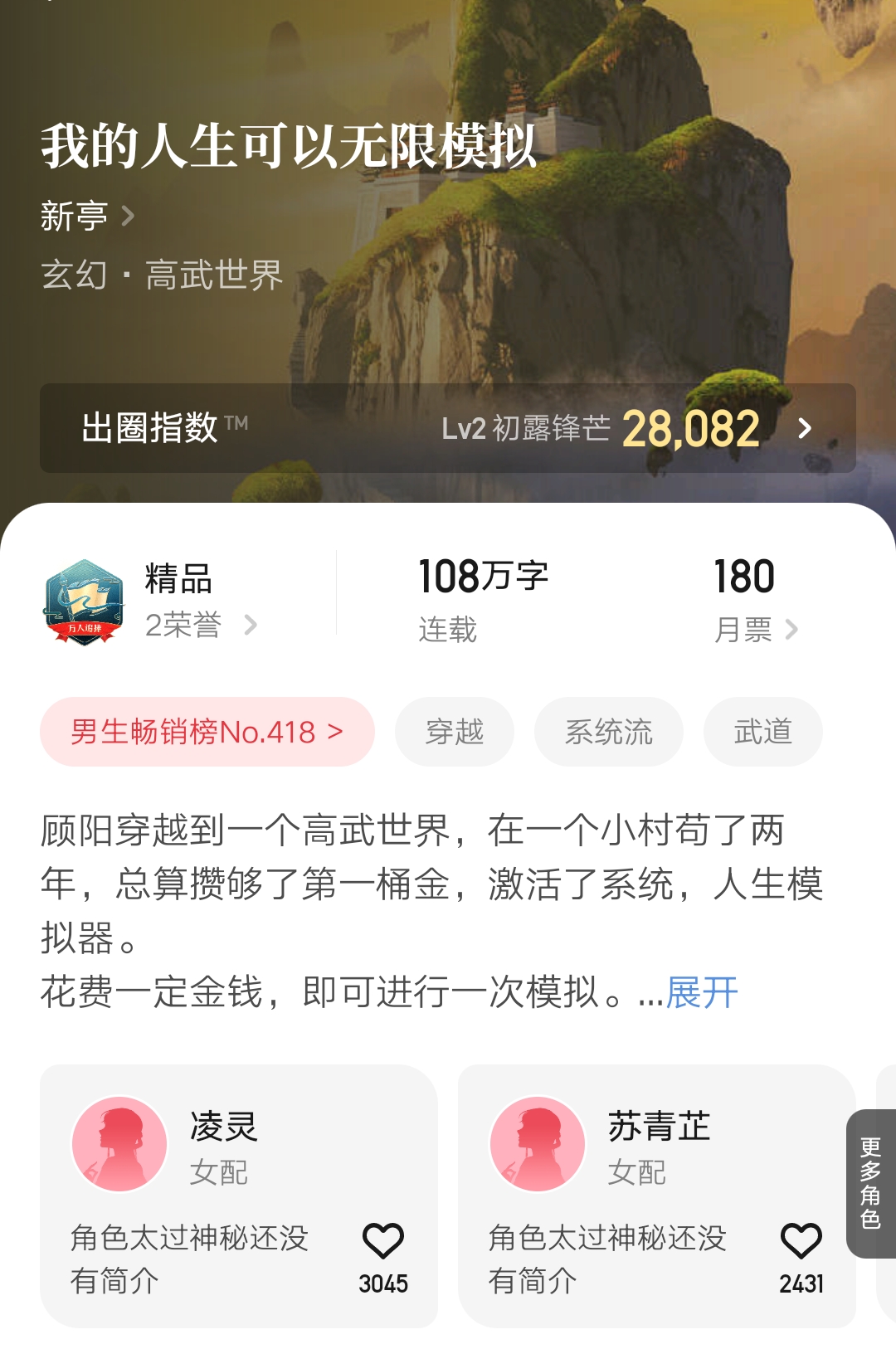This screenshot has height=1349, width=896.
Task: Click the Lv2 初露锋芒 level badge
Action: (528, 428)
